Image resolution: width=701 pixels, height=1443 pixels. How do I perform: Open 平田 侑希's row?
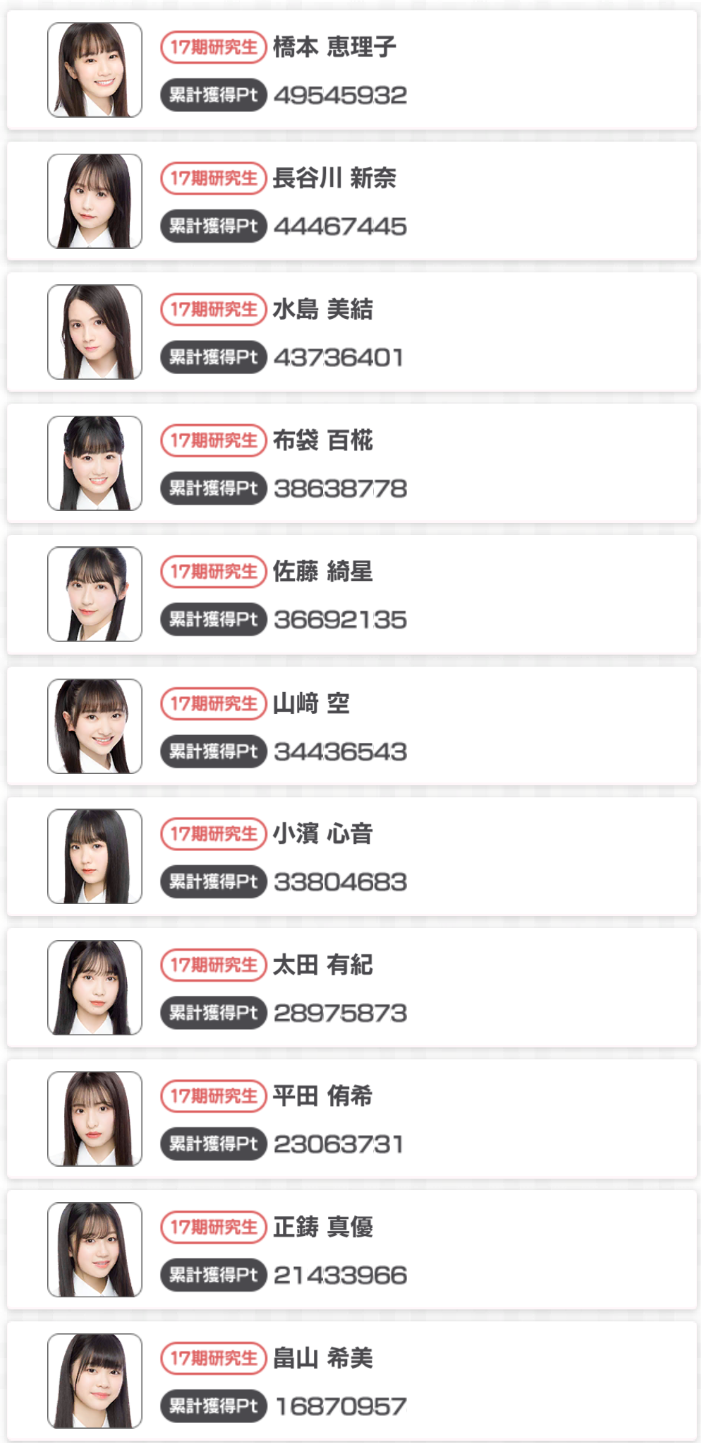pos(351,1118)
